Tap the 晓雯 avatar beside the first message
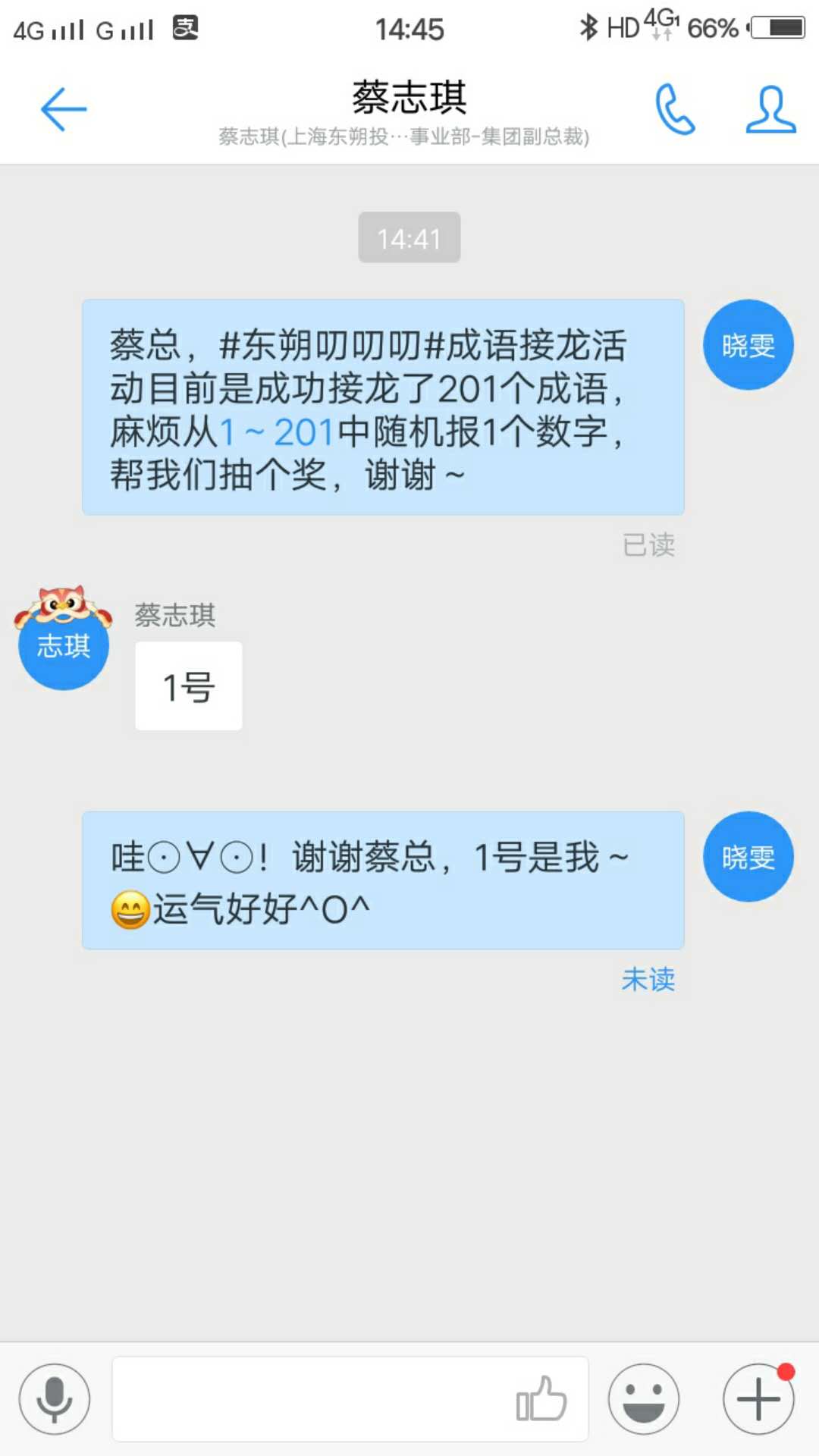This screenshot has height=1456, width=819. [748, 345]
